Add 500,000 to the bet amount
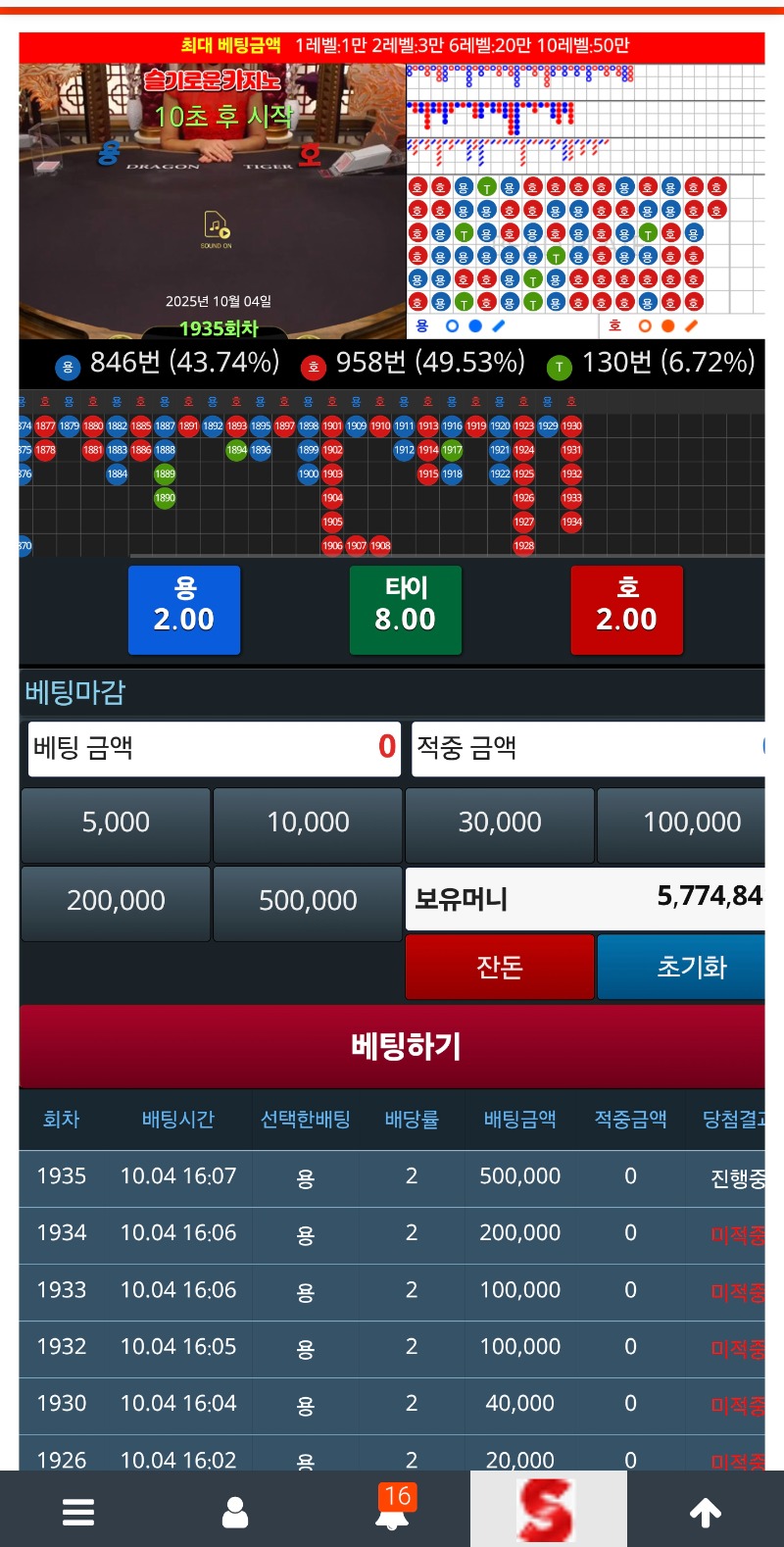Screen dimensions: 784x1547 (308, 901)
